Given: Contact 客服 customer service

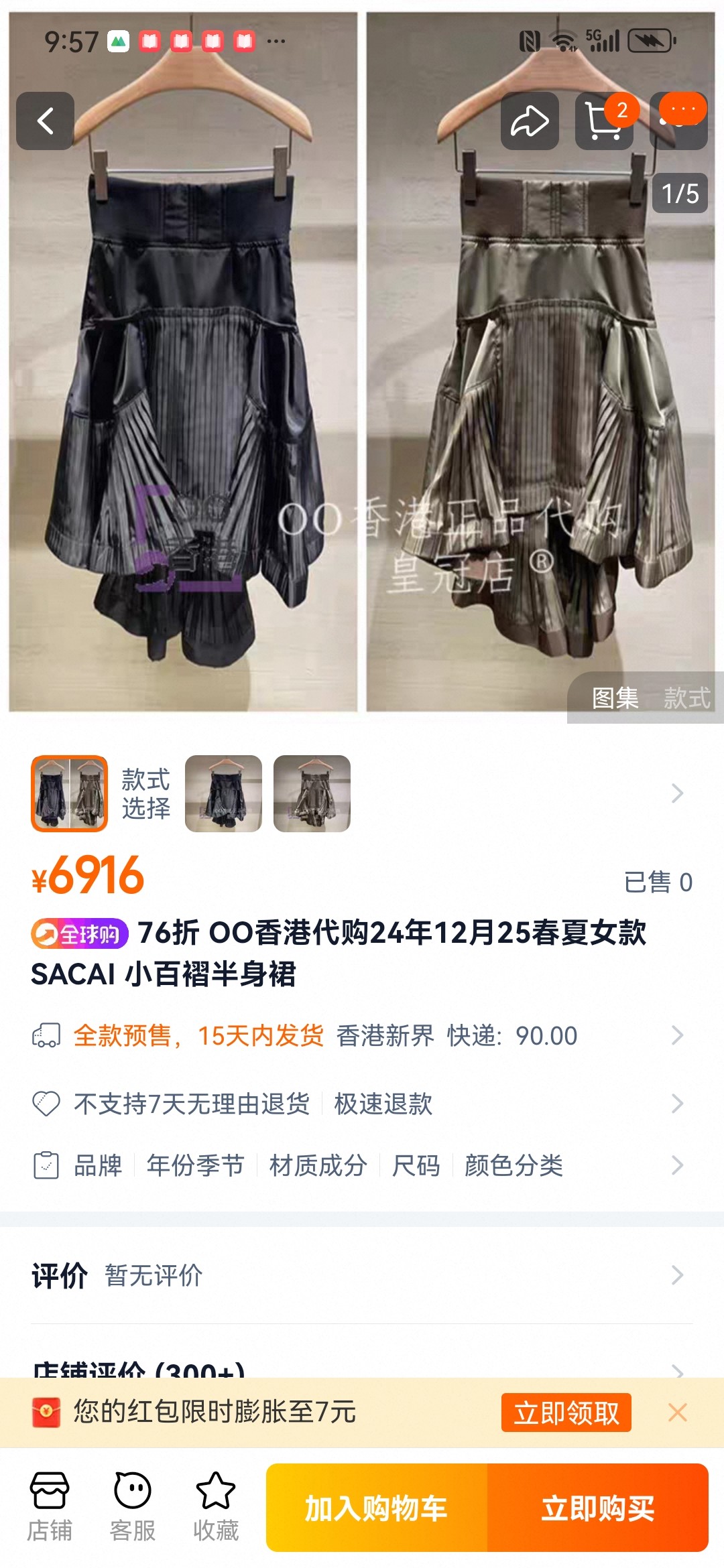Looking at the screenshot, I should coord(133,1506).
